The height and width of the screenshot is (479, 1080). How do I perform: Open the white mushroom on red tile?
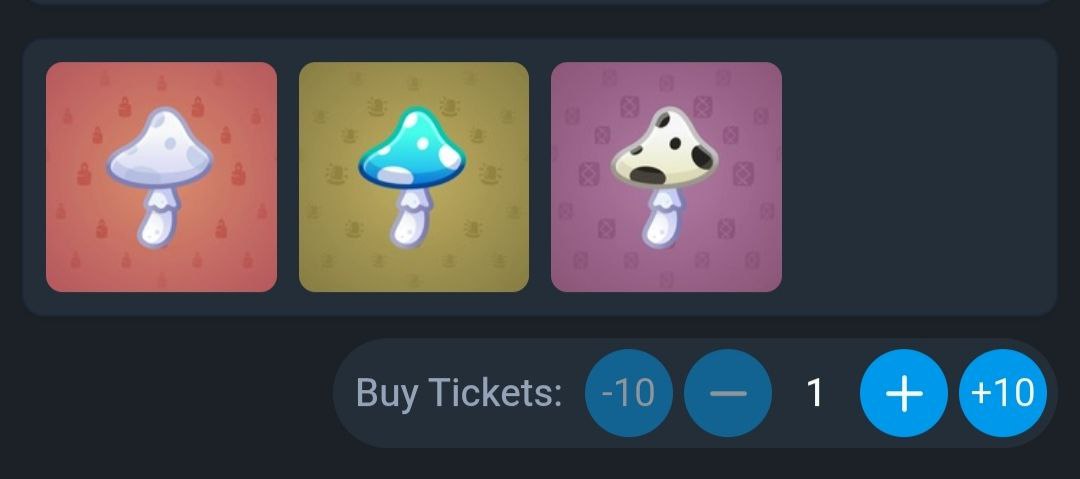[161, 177]
